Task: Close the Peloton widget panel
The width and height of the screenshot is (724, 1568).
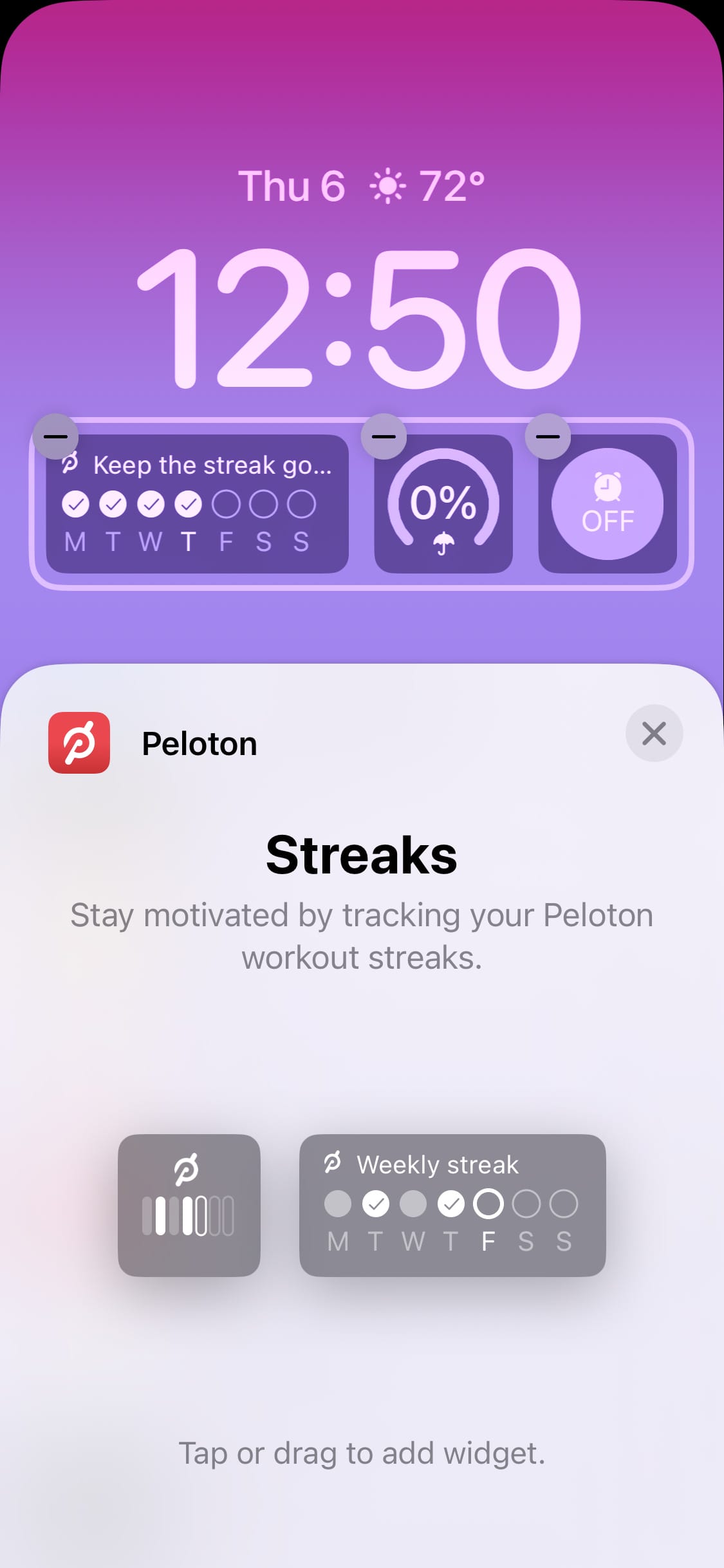Action: (x=654, y=733)
